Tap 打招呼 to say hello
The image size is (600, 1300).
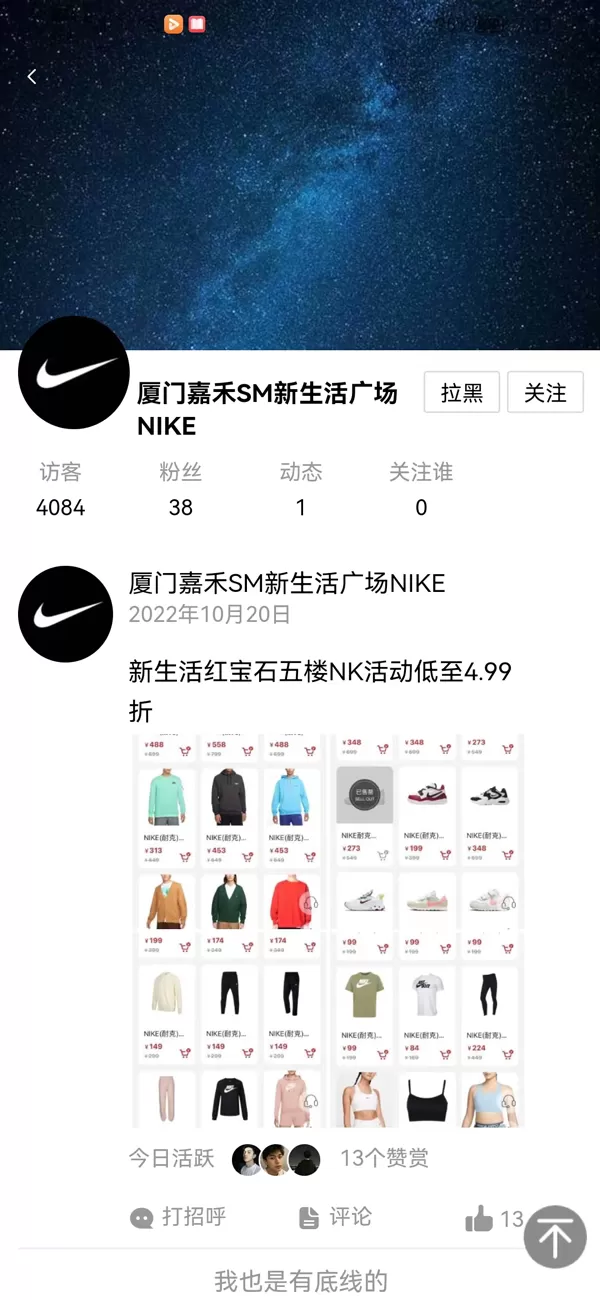tap(179, 1217)
